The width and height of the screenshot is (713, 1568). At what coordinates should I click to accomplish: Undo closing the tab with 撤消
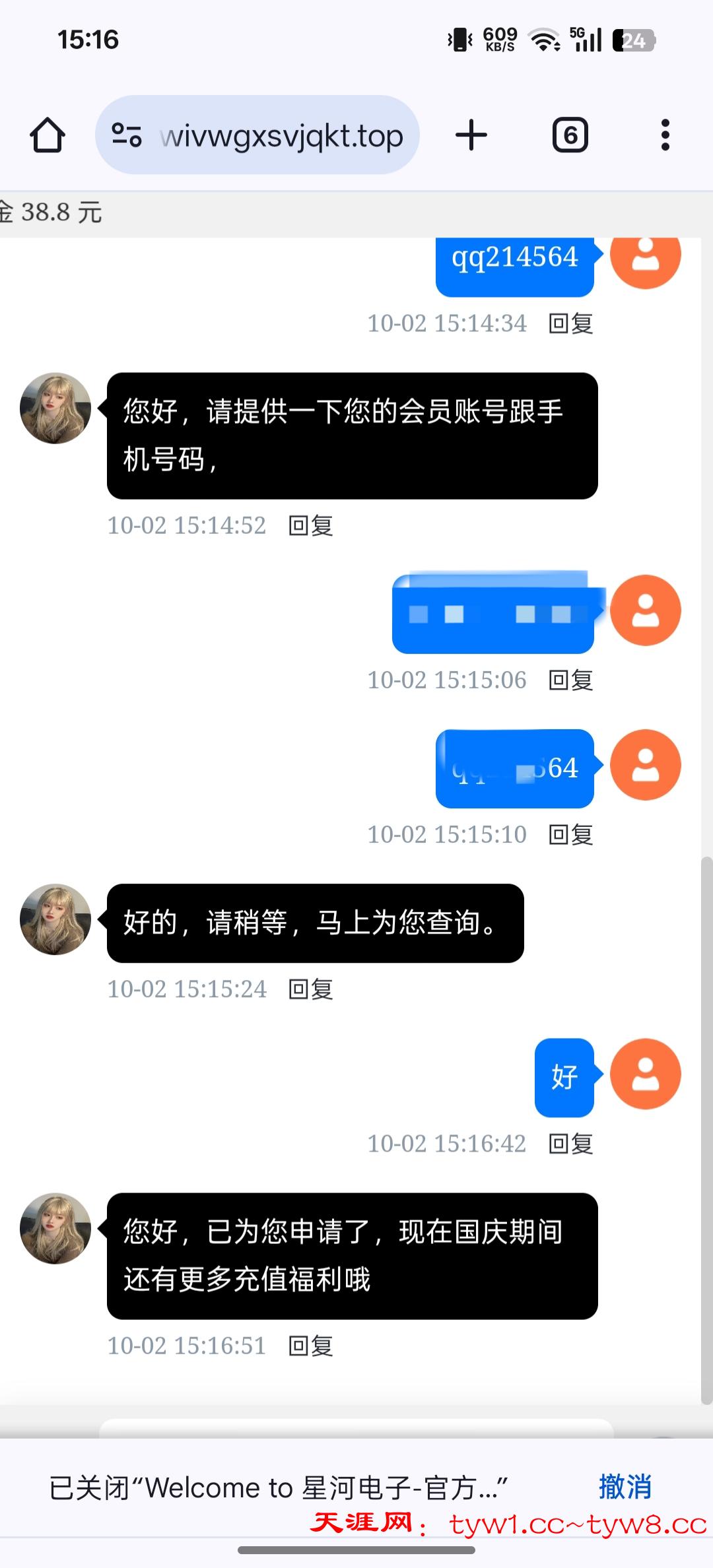(625, 1487)
